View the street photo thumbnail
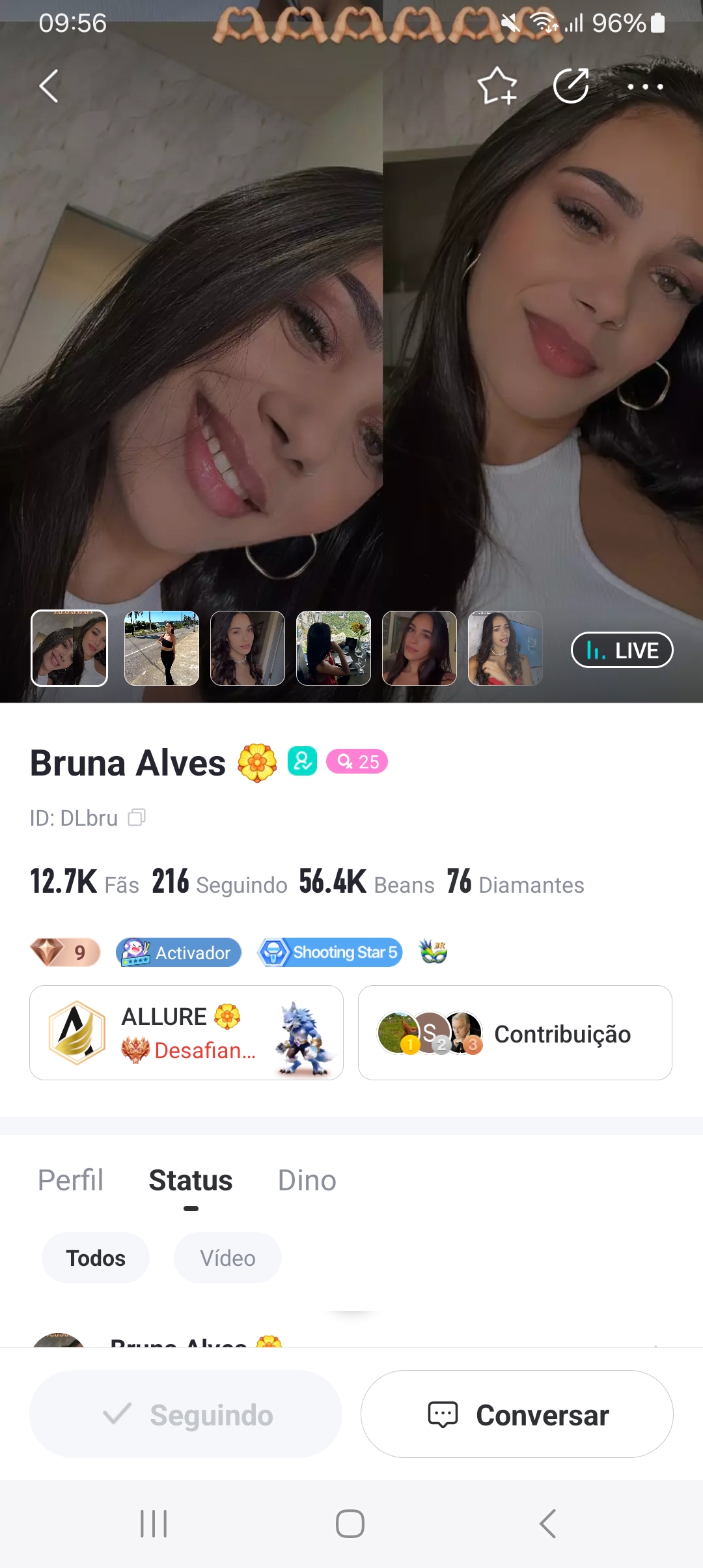703x1568 pixels. (161, 648)
